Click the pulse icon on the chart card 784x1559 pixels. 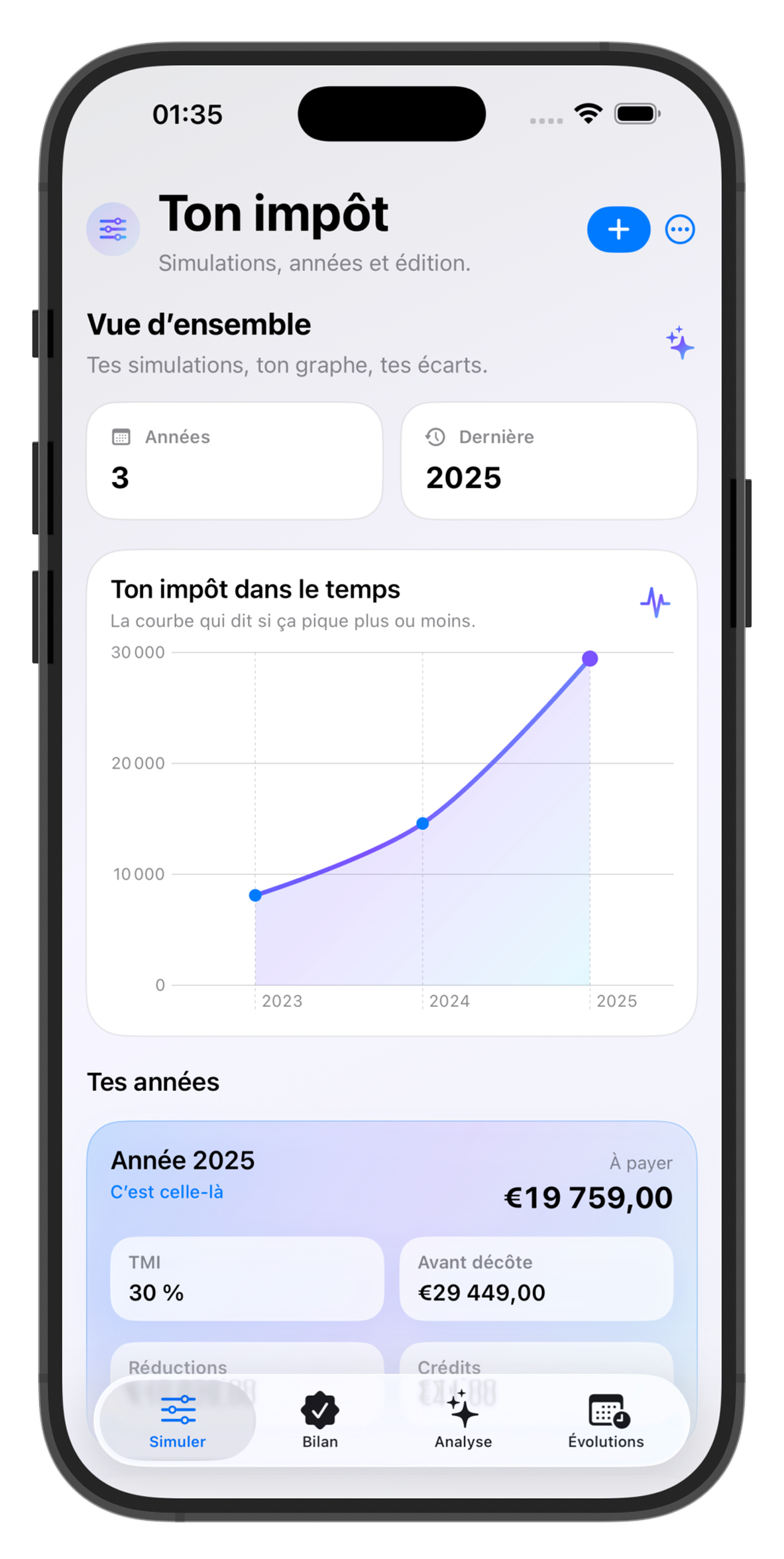655,602
